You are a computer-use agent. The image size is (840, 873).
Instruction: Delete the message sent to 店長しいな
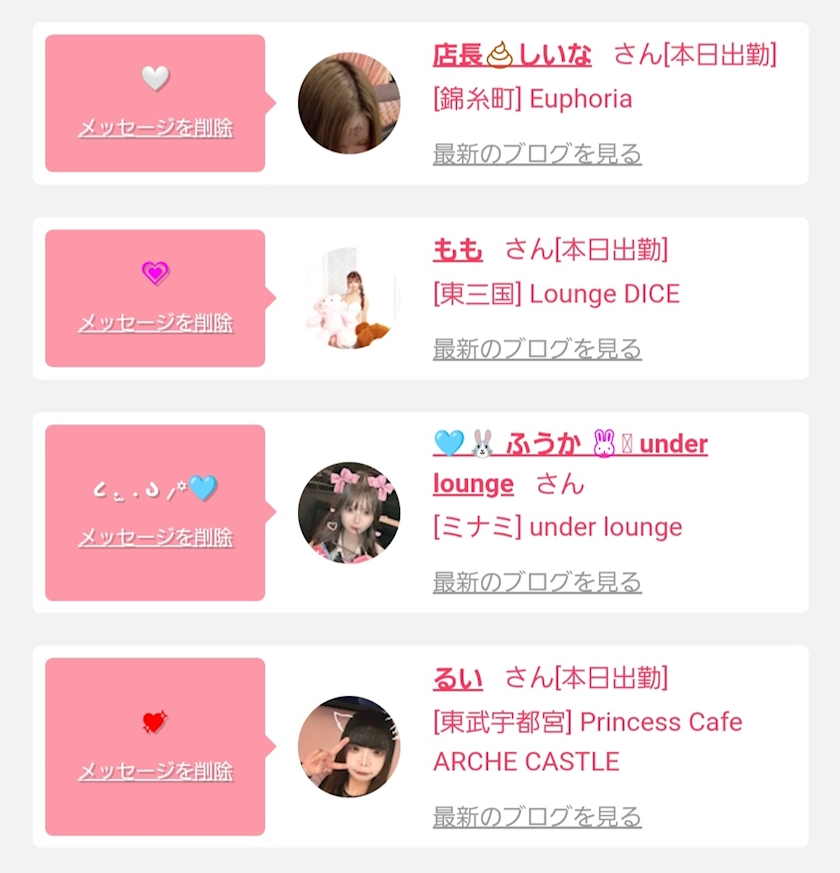pos(155,128)
